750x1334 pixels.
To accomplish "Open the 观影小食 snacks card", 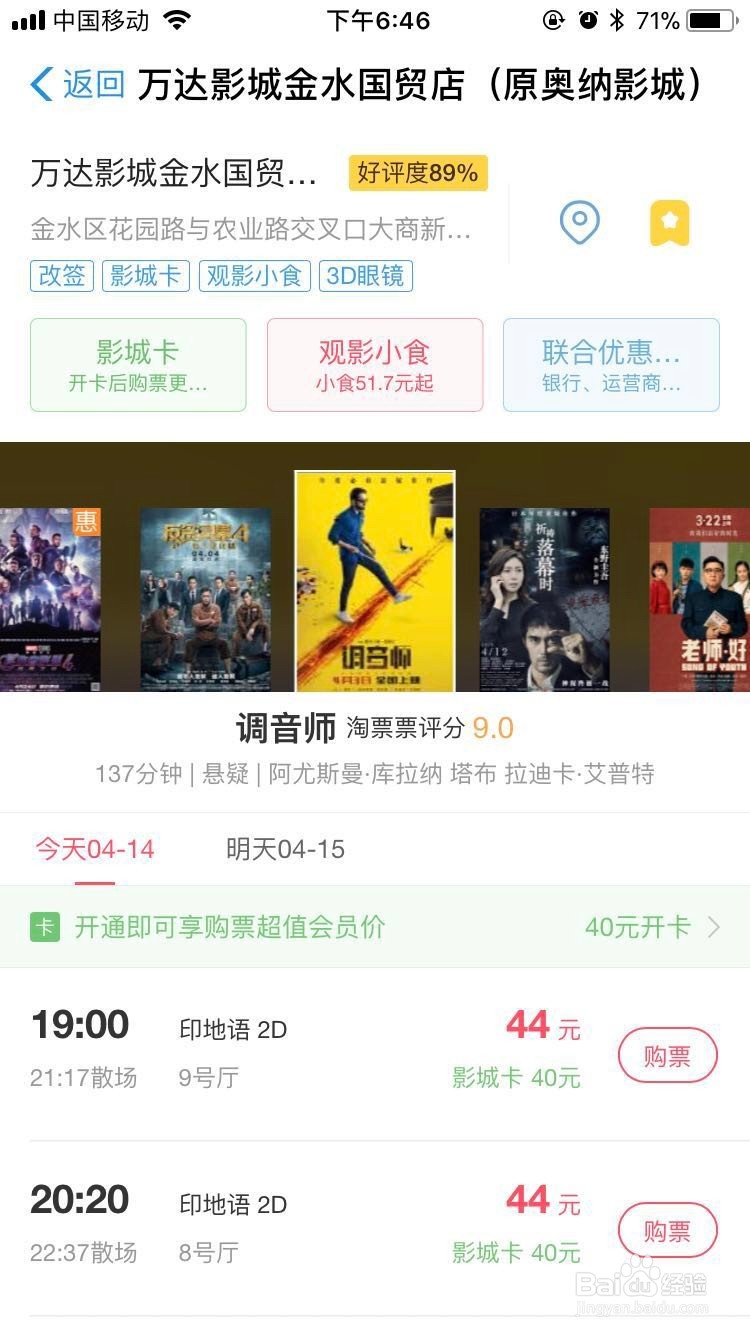I will [x=375, y=365].
